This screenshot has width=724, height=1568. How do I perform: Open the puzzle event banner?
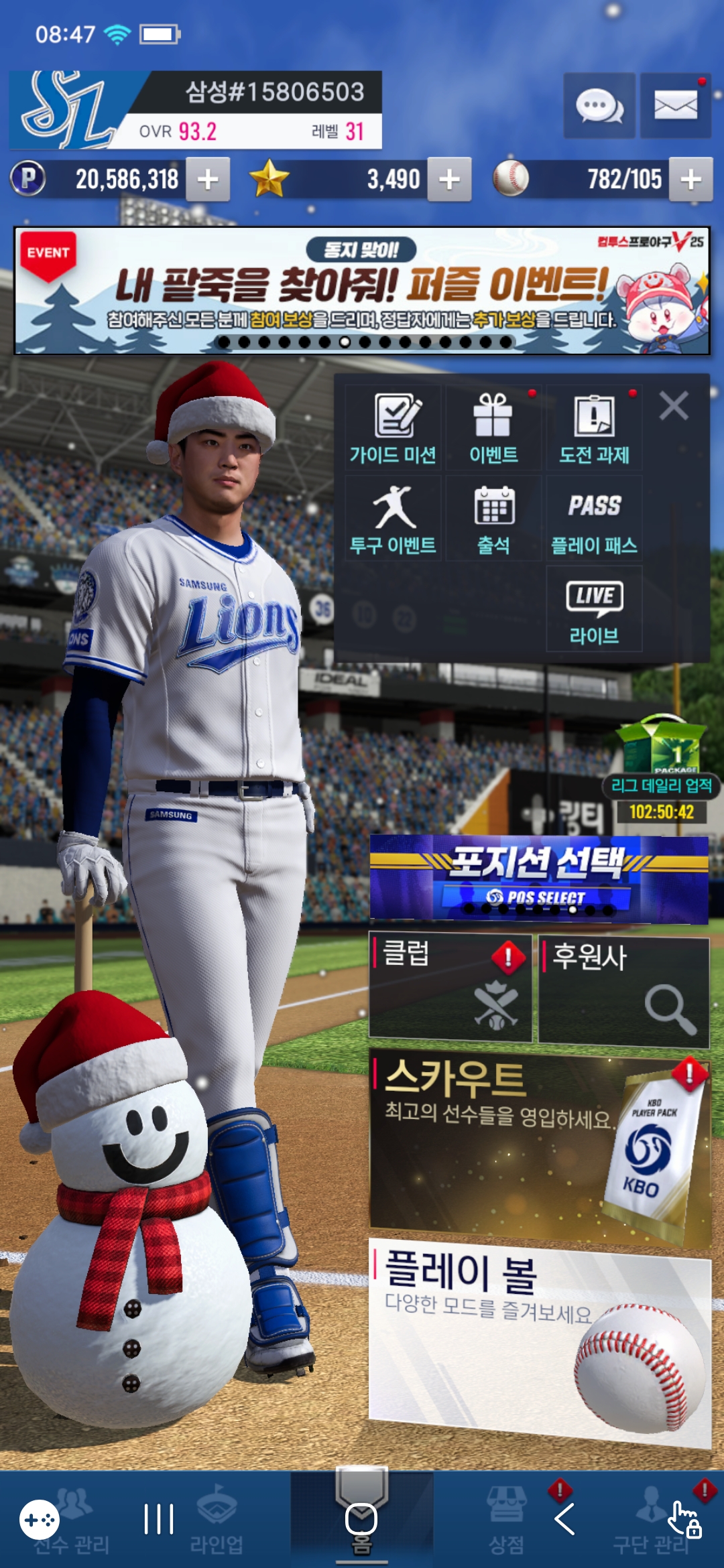click(362, 291)
